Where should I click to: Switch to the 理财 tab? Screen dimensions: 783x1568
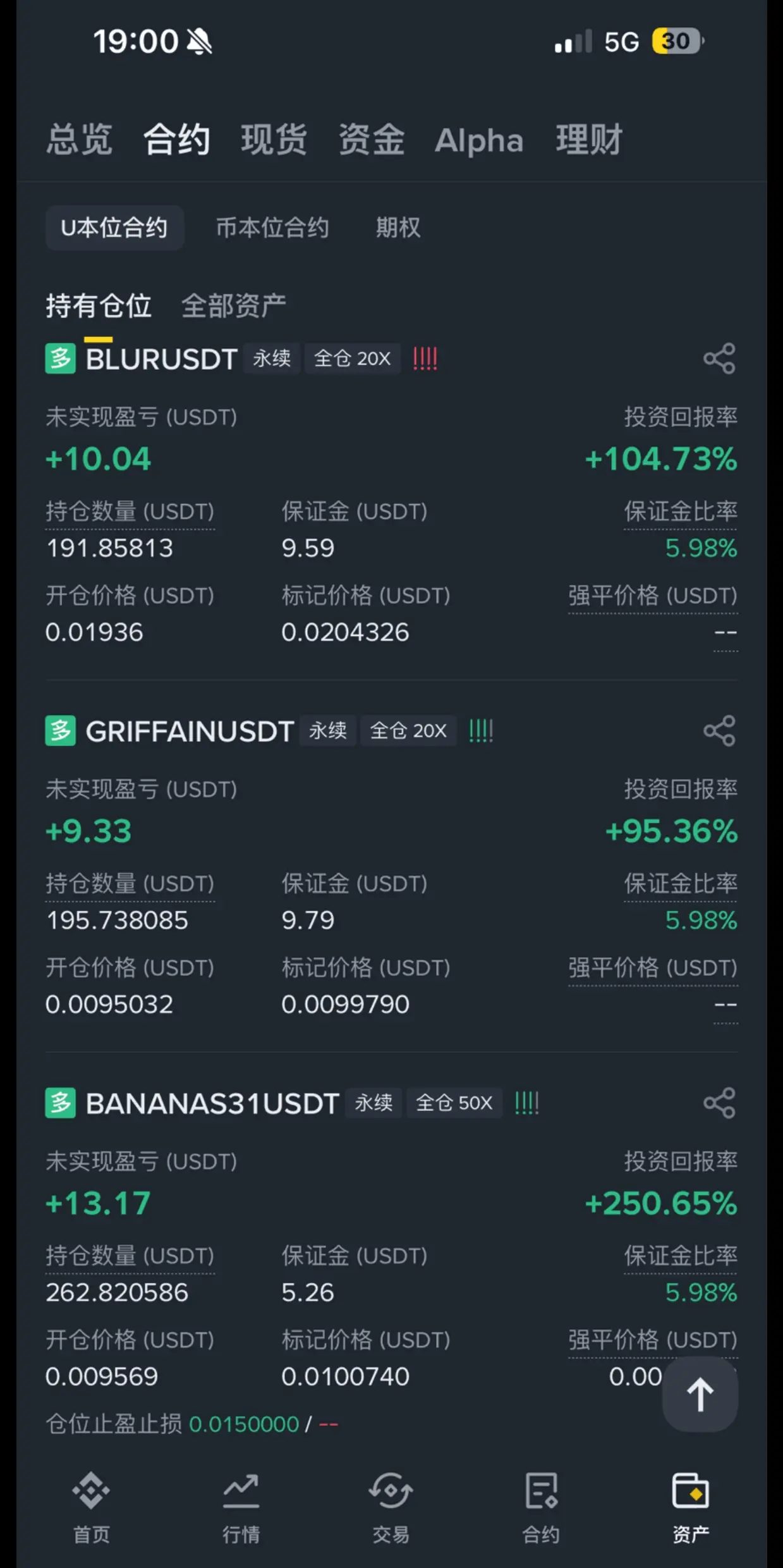pos(589,140)
